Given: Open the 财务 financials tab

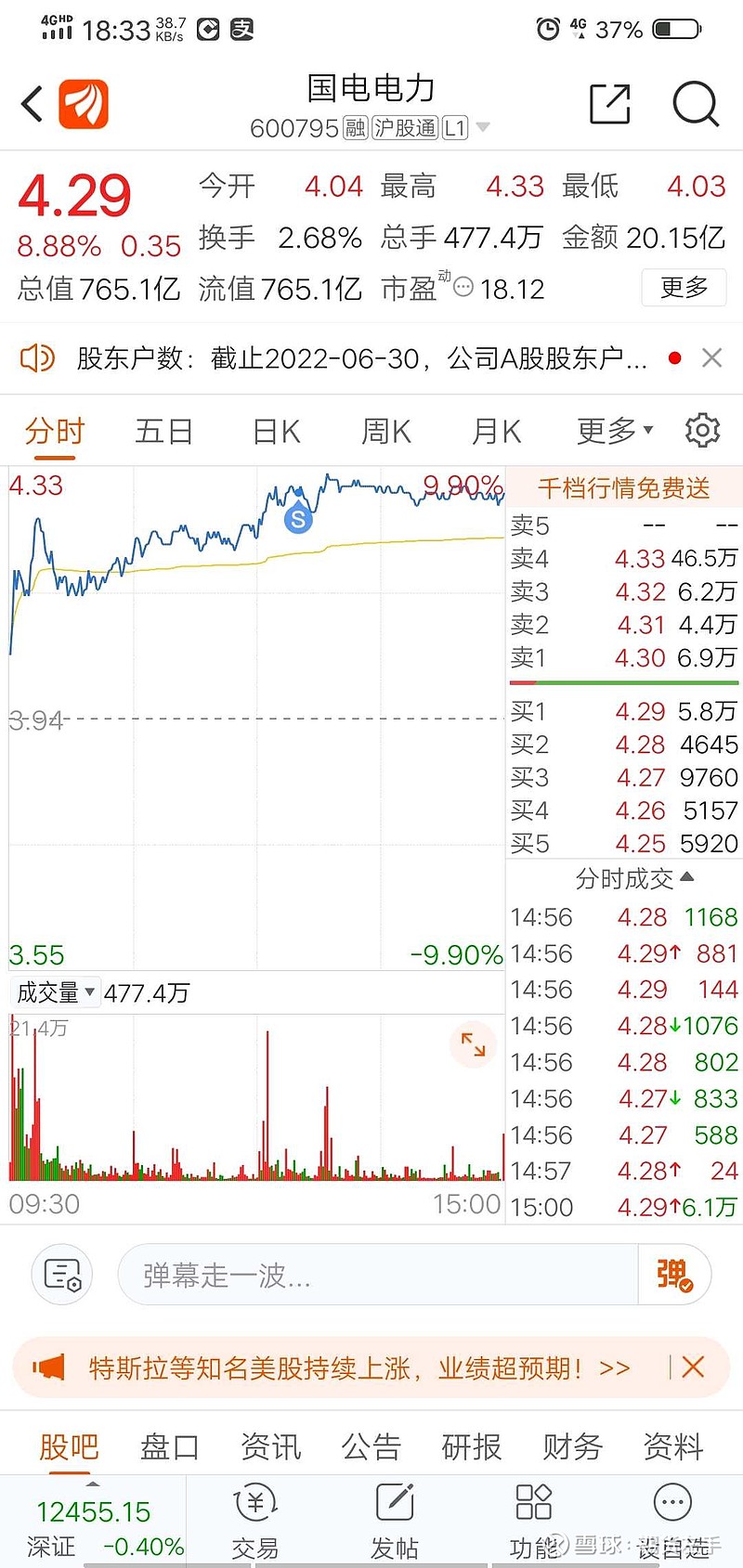Looking at the screenshot, I should [x=569, y=1445].
